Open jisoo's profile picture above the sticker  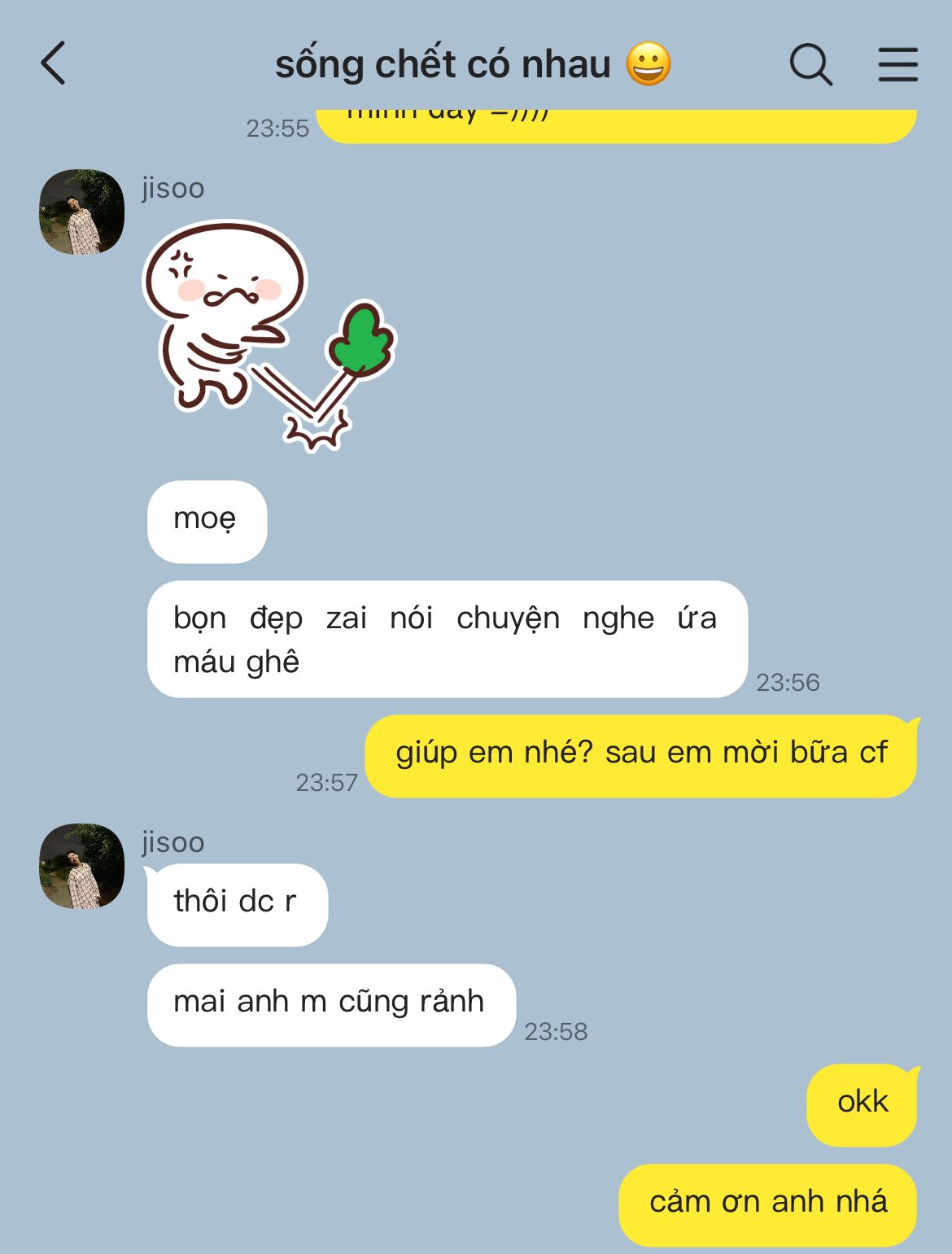pyautogui.click(x=81, y=212)
